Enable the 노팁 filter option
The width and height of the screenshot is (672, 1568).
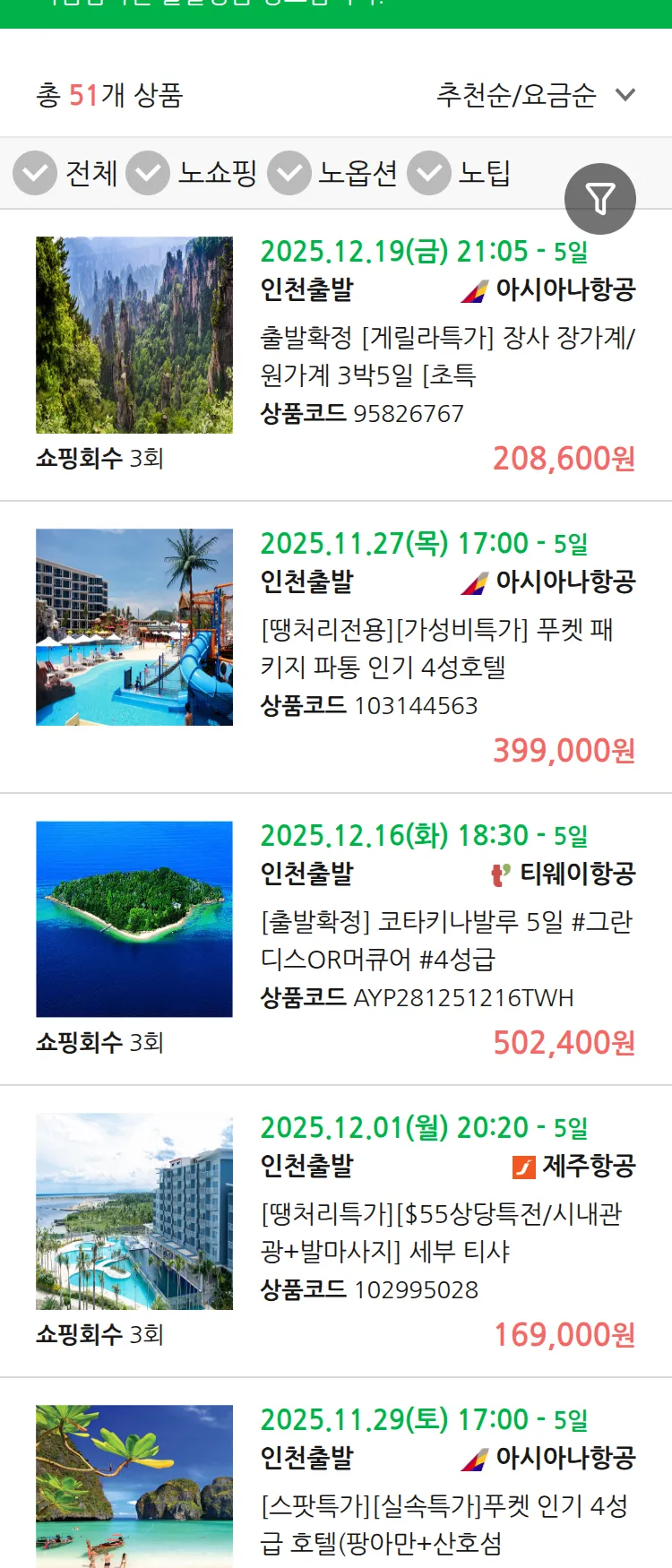point(430,173)
